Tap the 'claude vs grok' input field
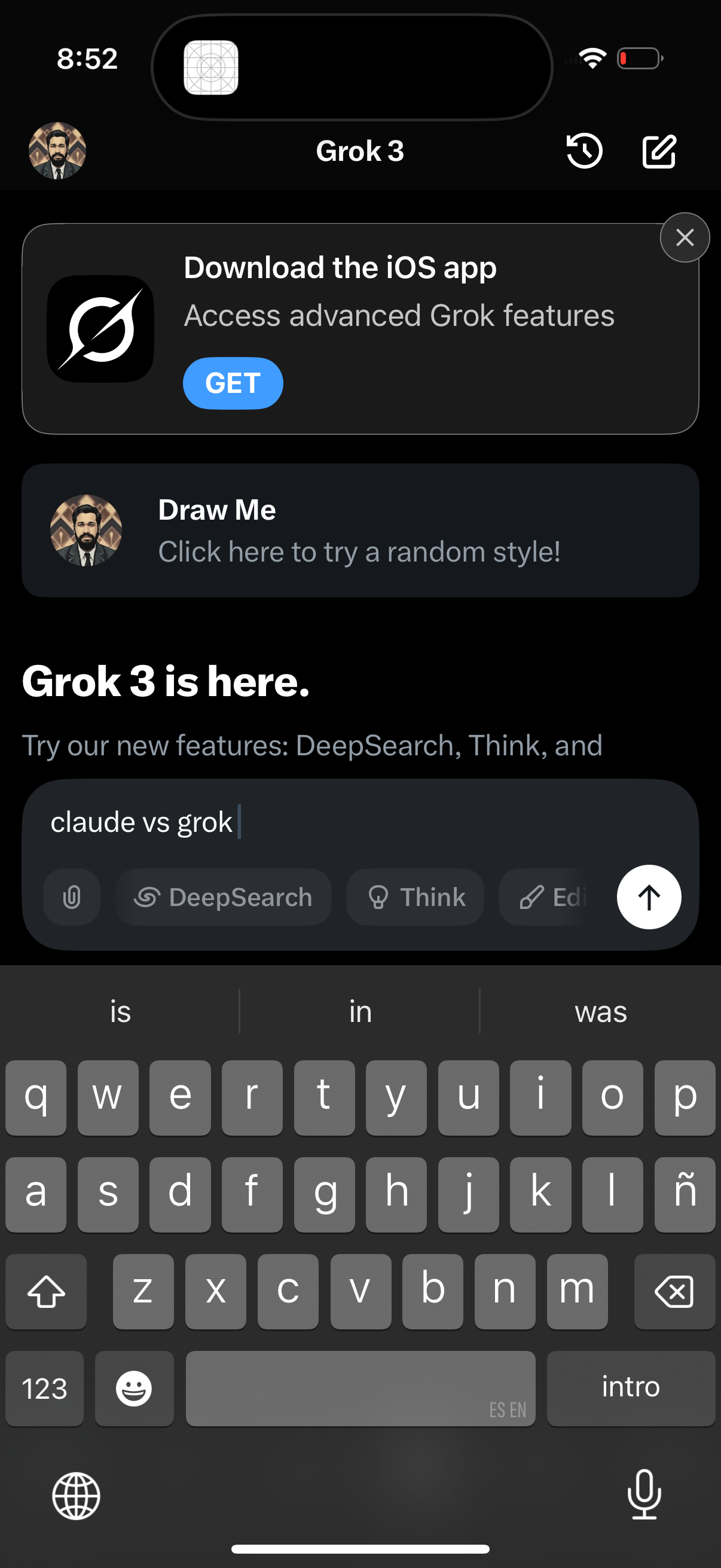This screenshot has height=1568, width=721. (243, 821)
